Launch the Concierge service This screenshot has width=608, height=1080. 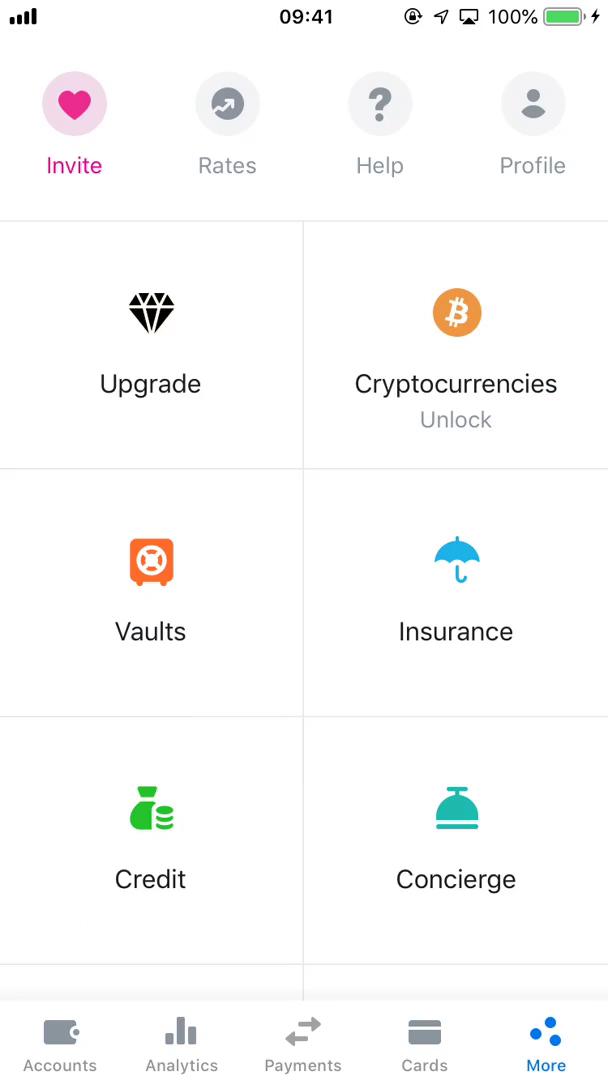coord(456,840)
